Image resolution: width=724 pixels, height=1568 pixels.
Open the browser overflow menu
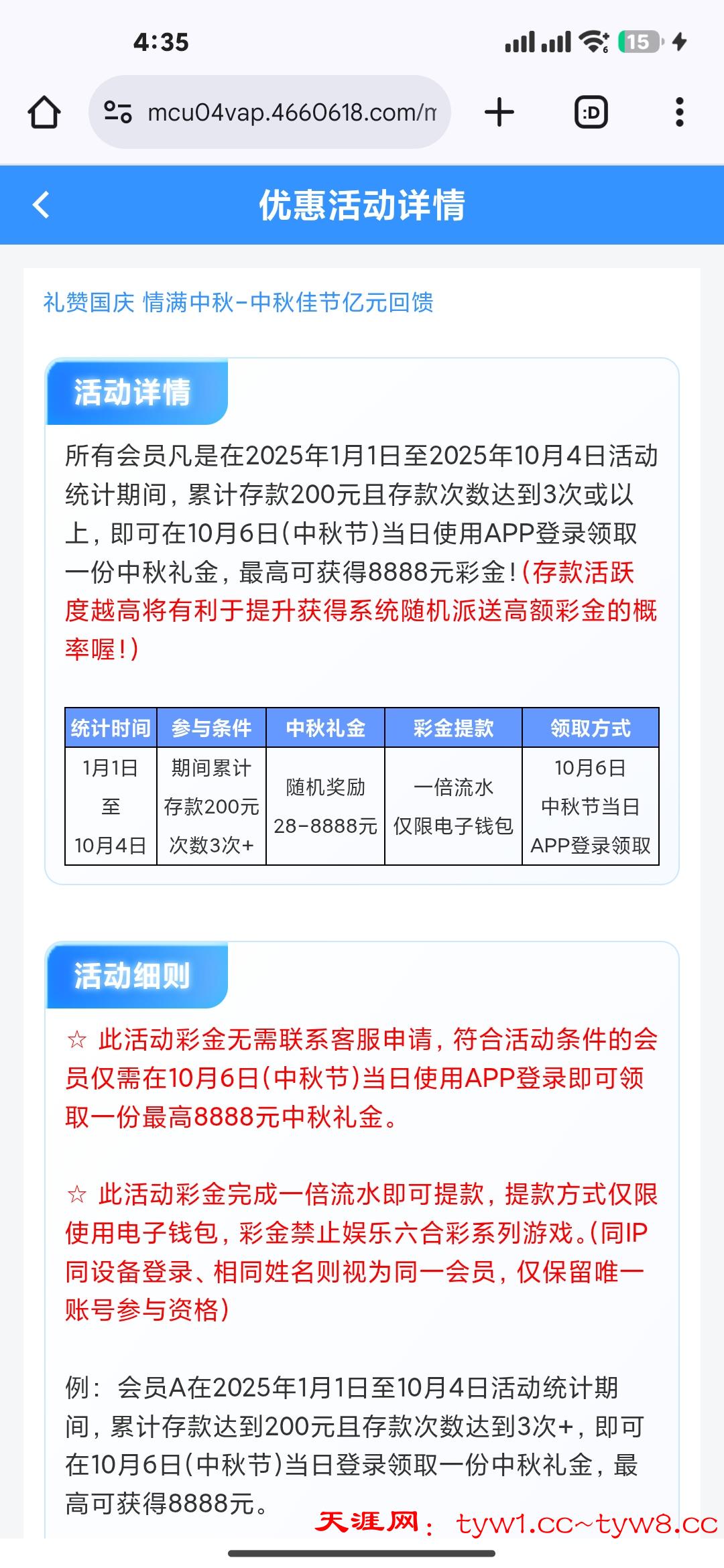point(679,112)
